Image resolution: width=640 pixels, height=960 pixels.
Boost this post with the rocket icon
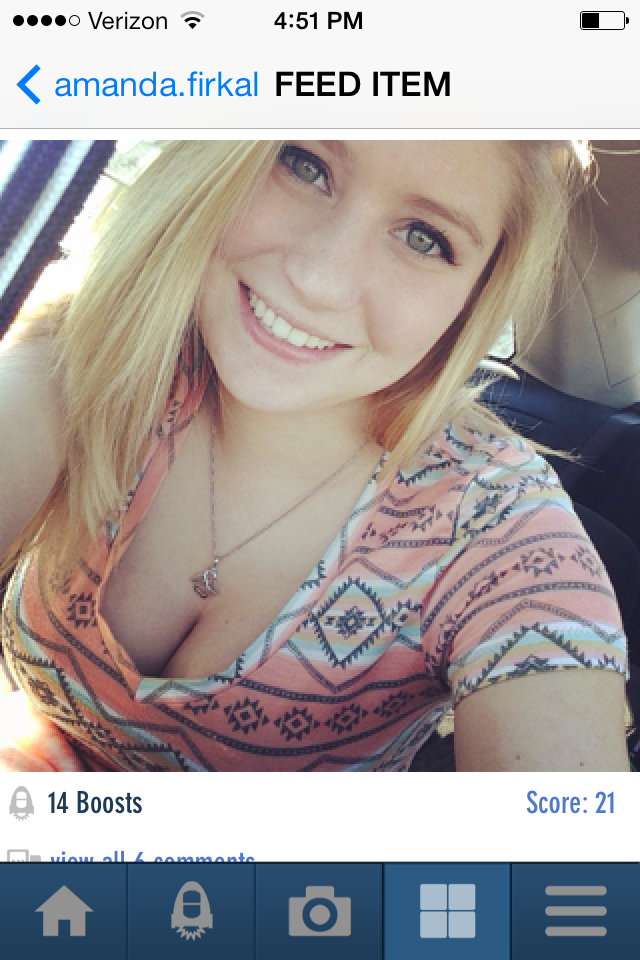tap(21, 803)
